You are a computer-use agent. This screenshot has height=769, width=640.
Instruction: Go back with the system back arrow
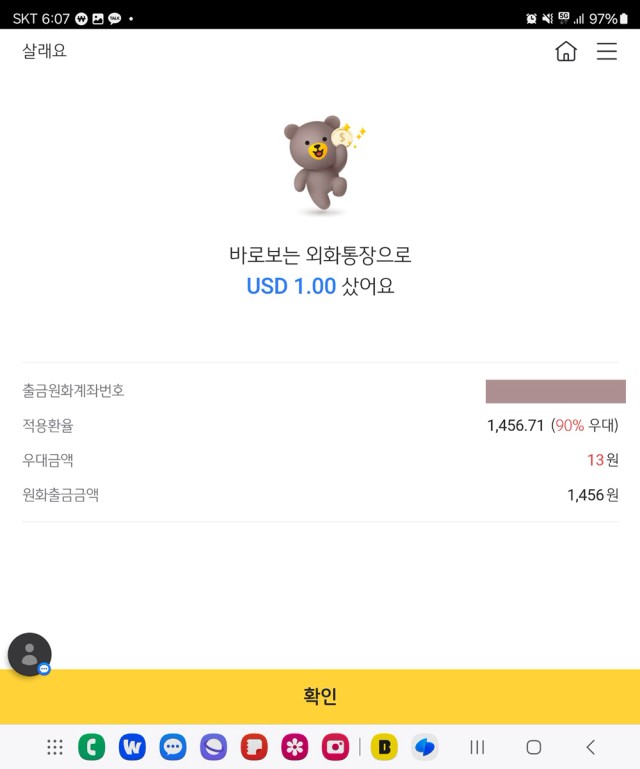tap(590, 747)
